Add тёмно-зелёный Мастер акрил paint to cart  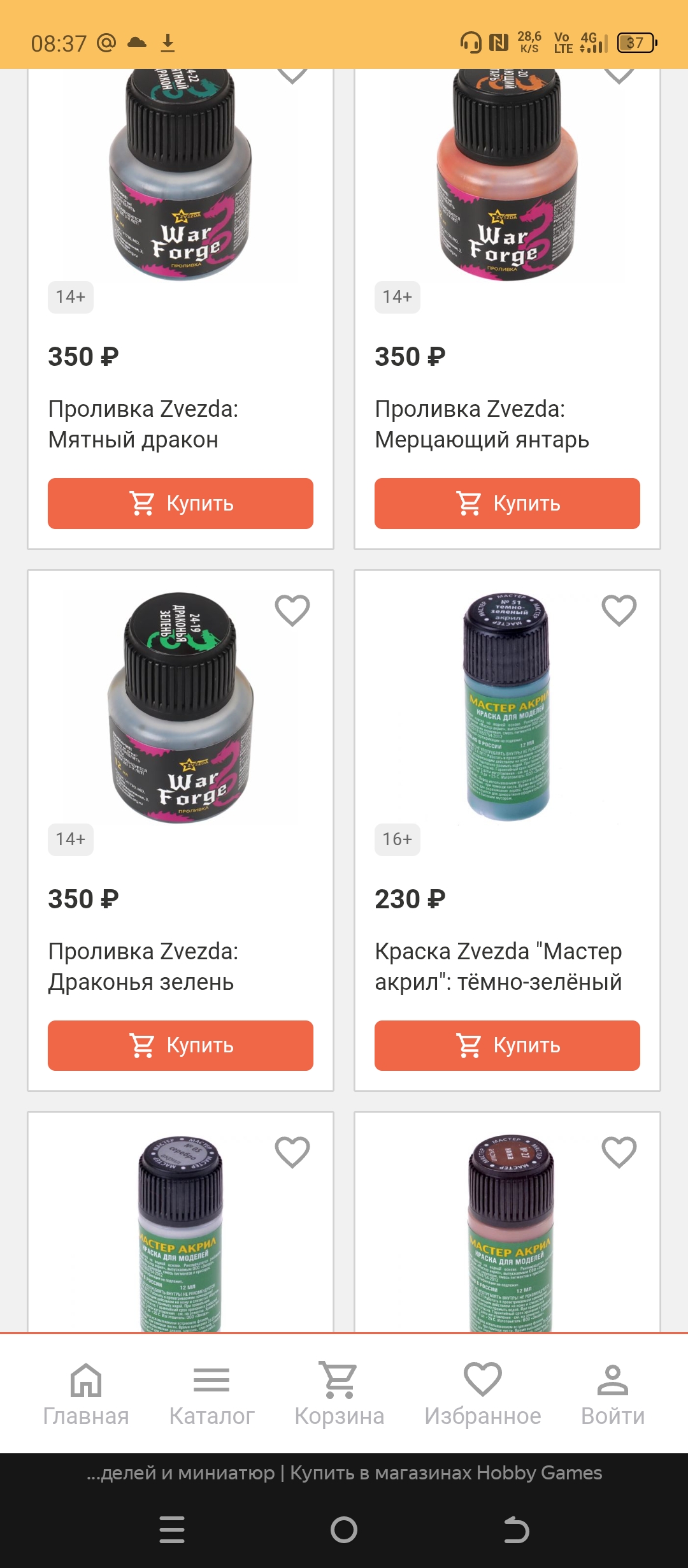tap(507, 1045)
